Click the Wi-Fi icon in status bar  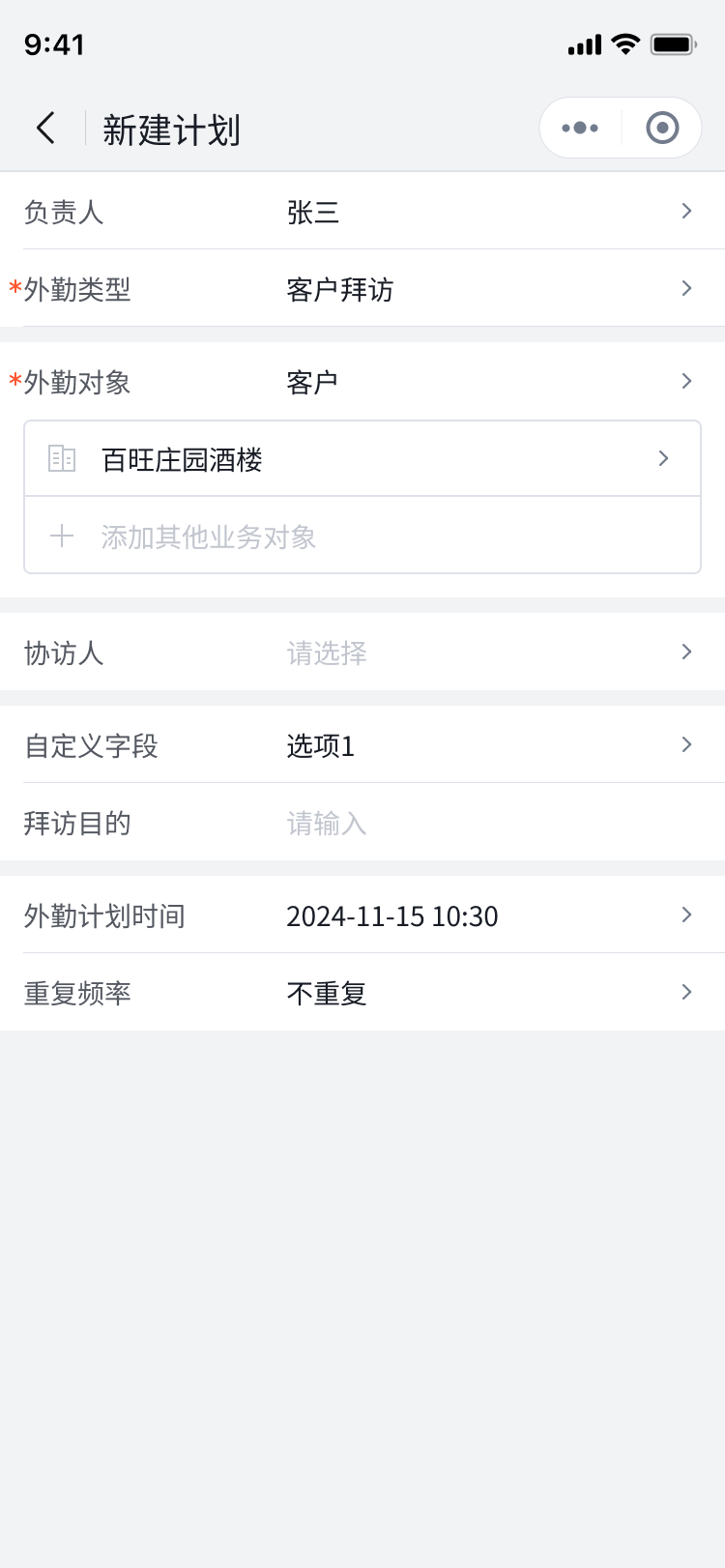(x=623, y=44)
